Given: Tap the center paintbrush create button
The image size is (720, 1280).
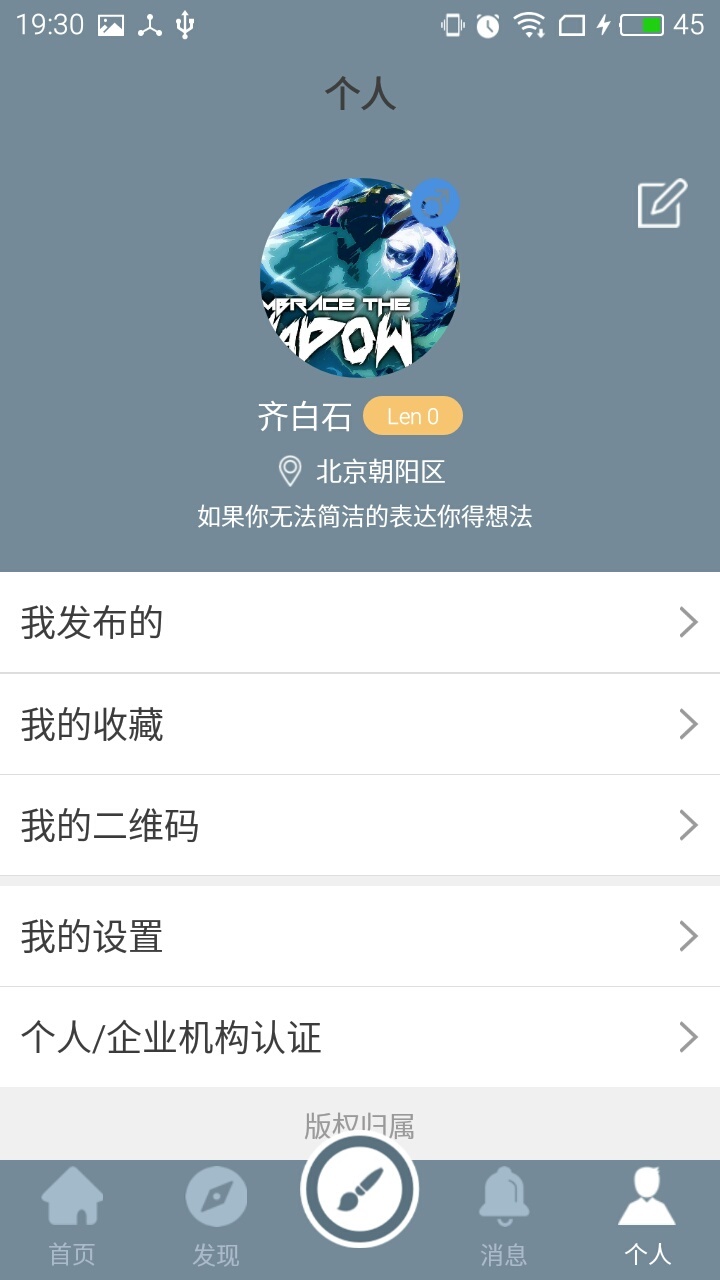Looking at the screenshot, I should pos(360,1191).
